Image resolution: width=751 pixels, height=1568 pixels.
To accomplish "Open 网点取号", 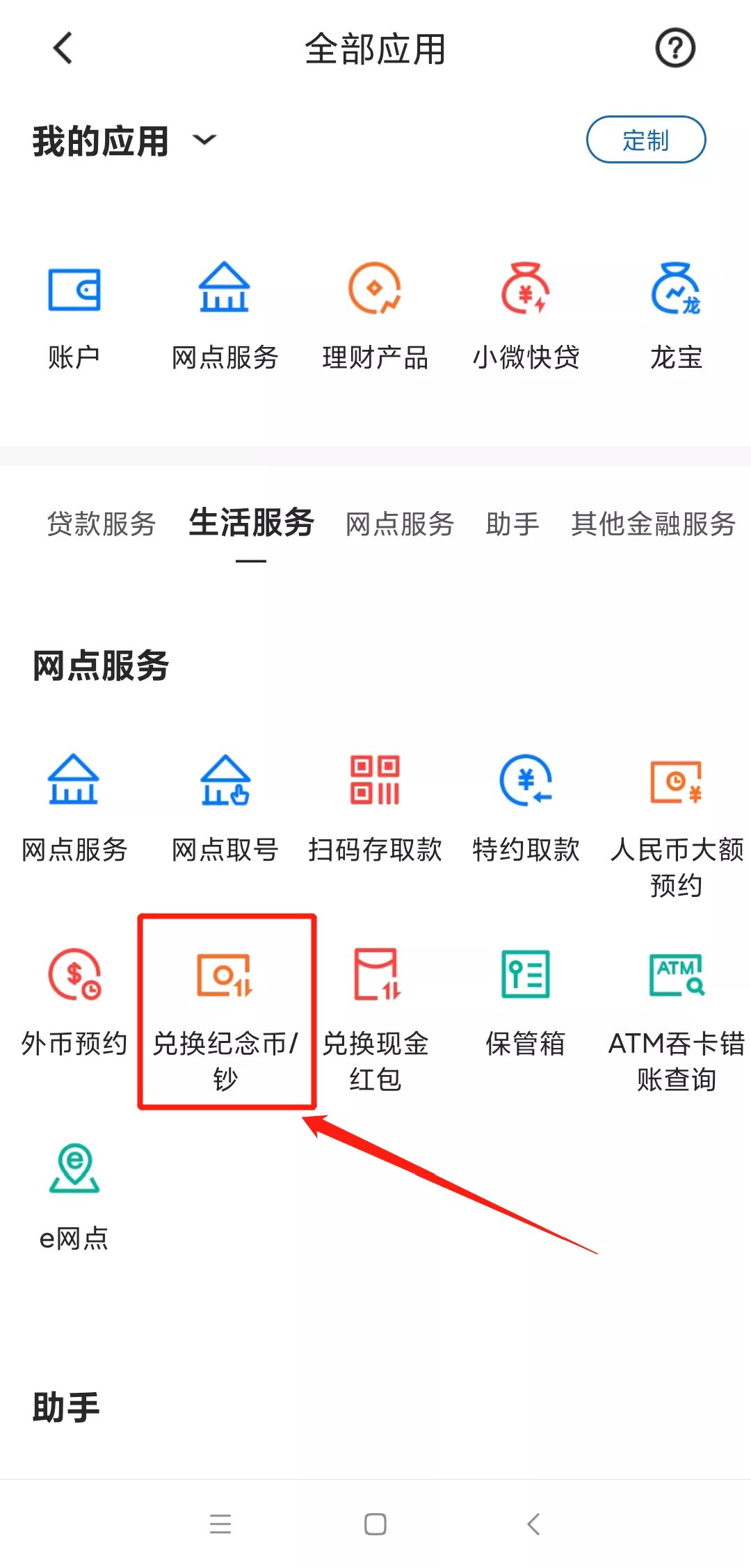I will 225,808.
